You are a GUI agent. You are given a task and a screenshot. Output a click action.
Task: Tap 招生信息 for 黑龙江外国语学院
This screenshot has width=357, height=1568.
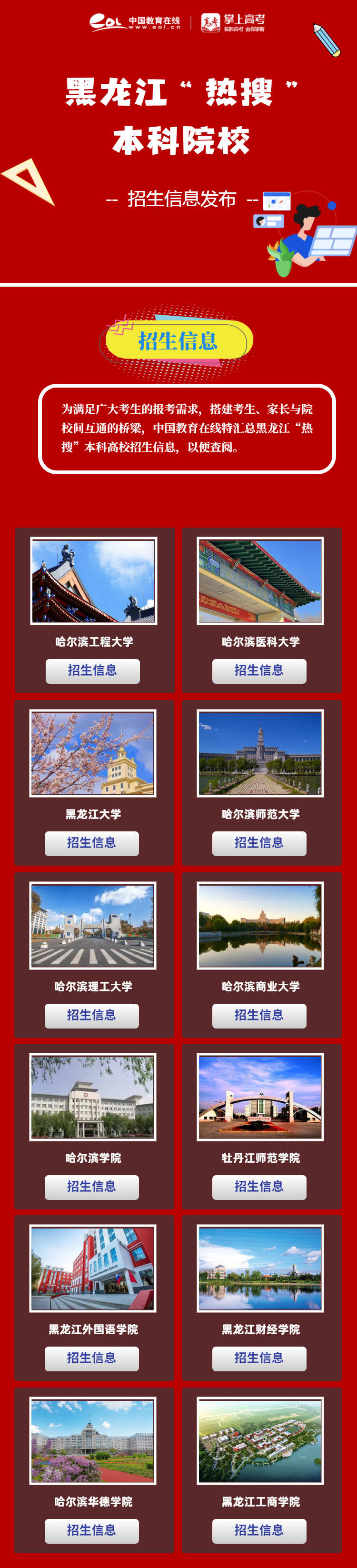[x=92, y=1358]
